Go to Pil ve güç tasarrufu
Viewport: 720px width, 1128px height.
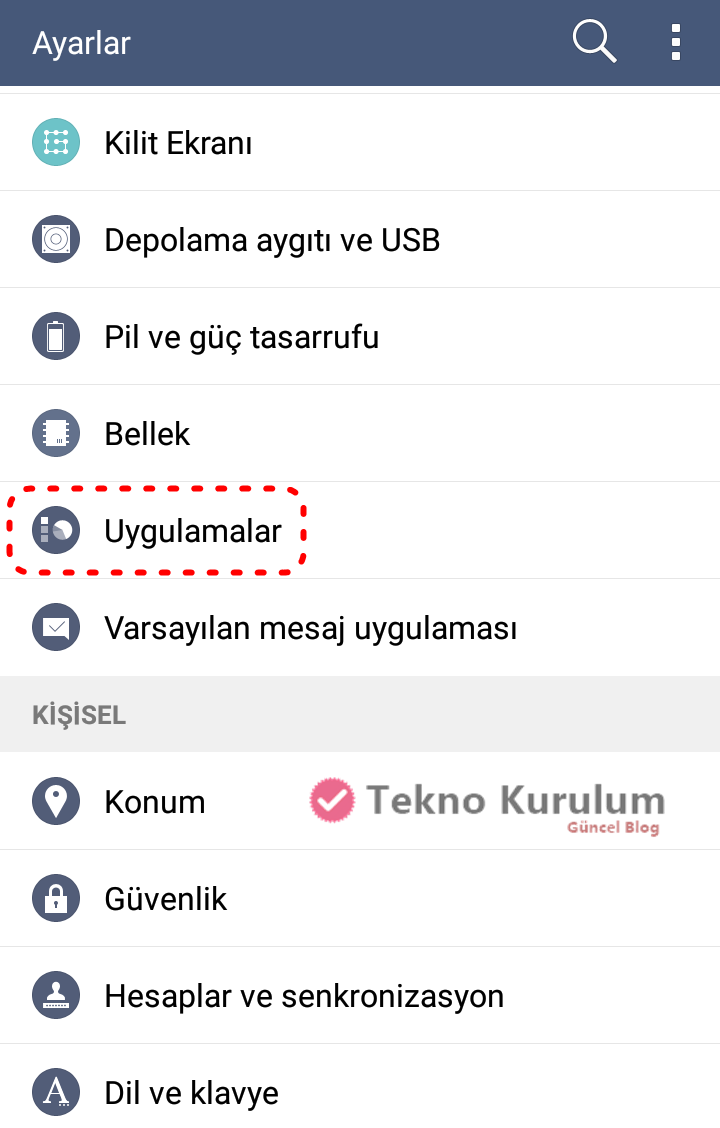(241, 337)
